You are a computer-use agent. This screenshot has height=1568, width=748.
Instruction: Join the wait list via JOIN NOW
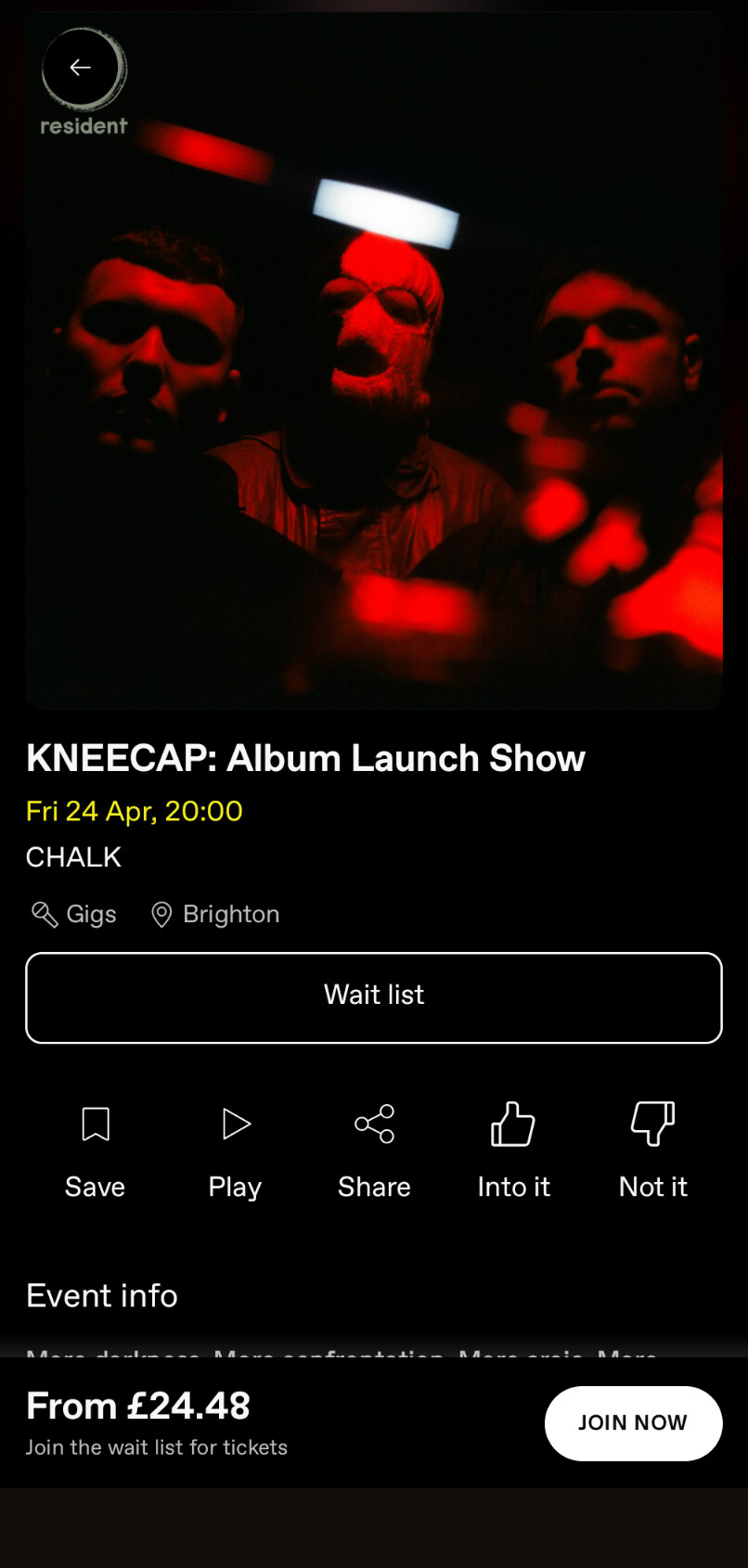click(633, 1422)
